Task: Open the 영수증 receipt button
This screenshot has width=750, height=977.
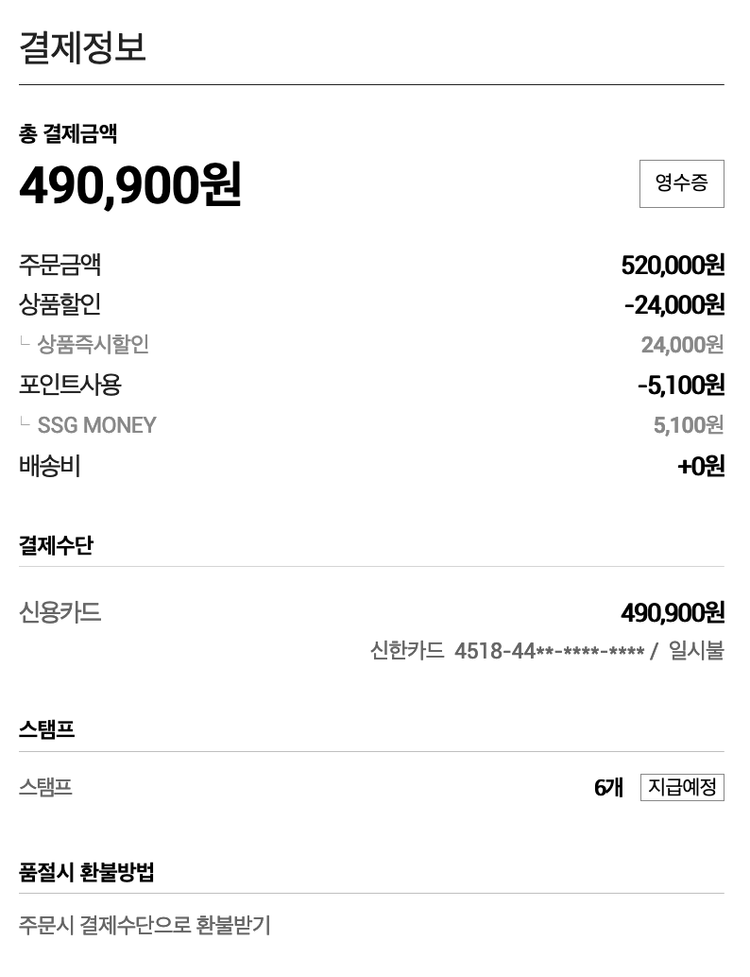Action: pyautogui.click(x=681, y=183)
